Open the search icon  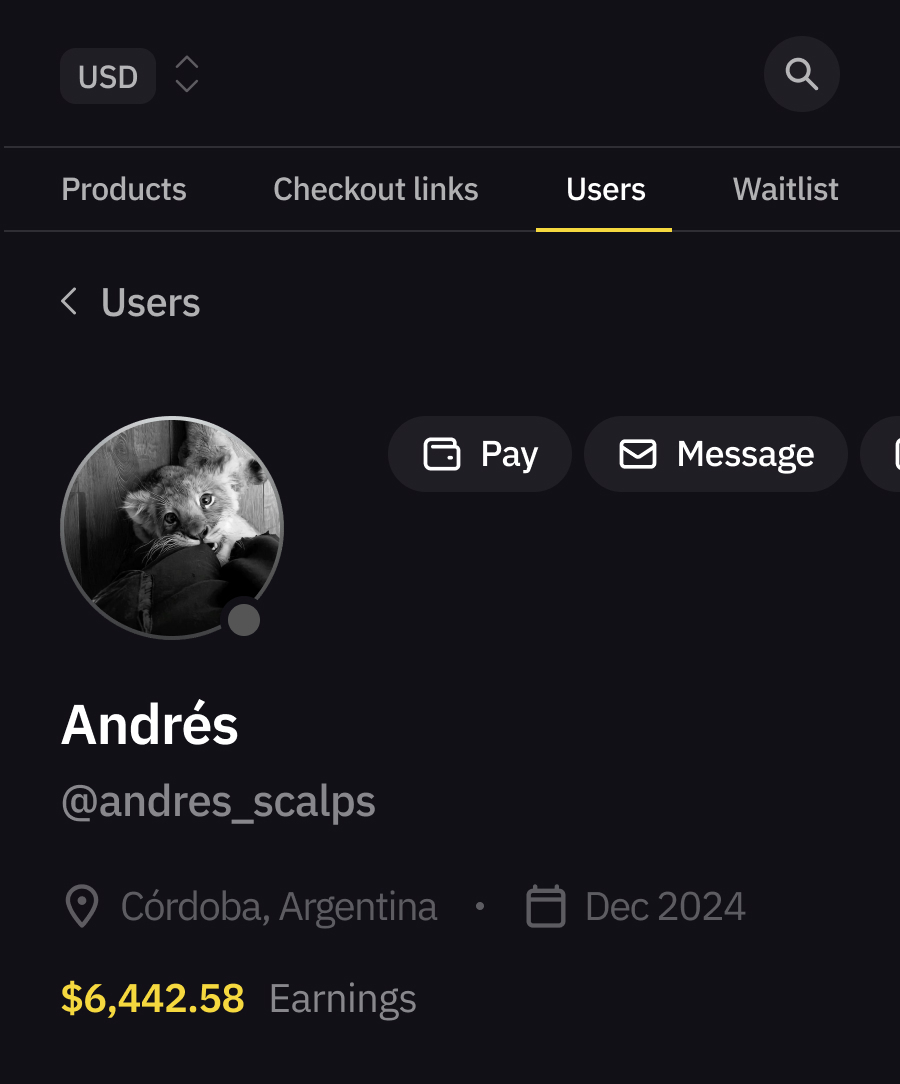click(x=801, y=74)
